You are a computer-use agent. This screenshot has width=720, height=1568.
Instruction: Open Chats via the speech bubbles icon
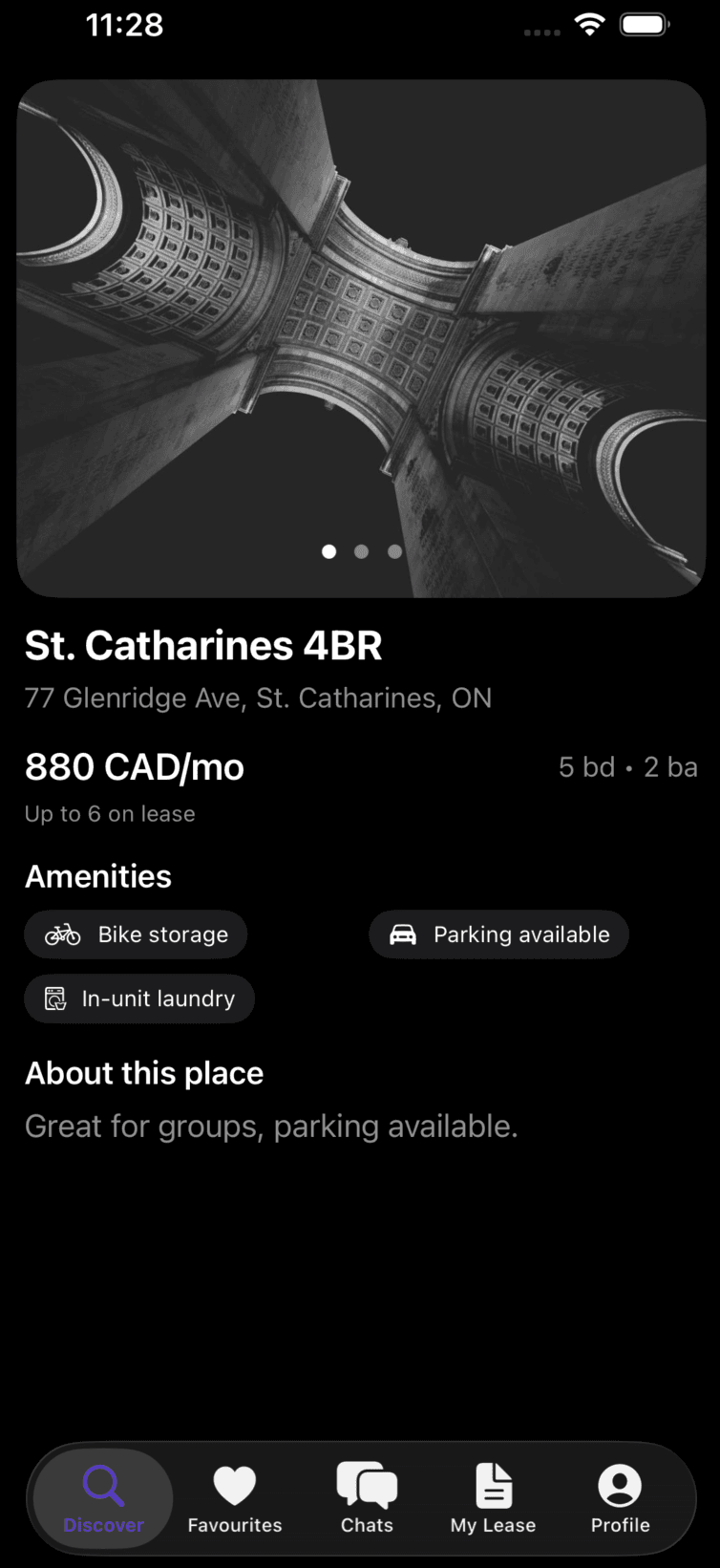point(367,1486)
